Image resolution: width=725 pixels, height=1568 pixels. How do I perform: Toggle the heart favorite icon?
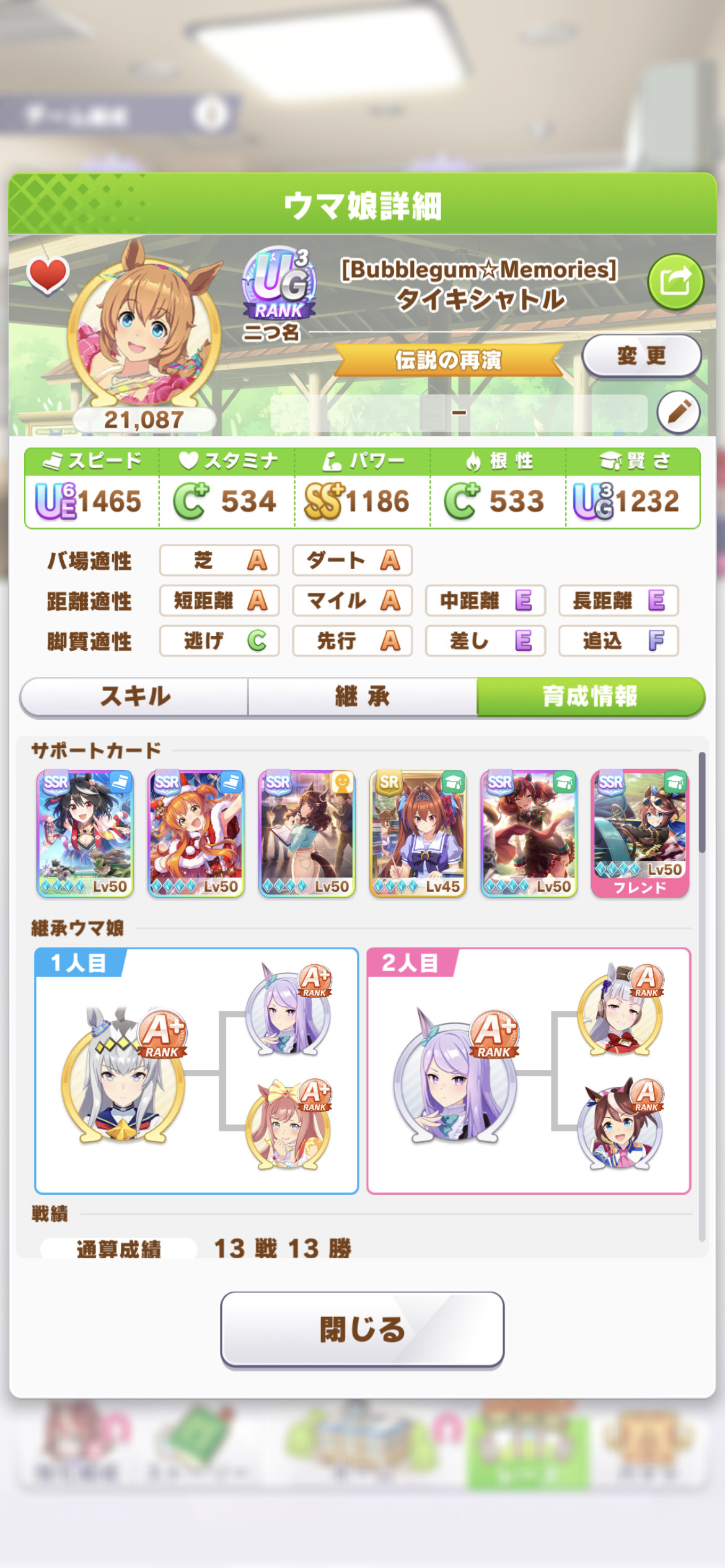pyautogui.click(x=48, y=276)
